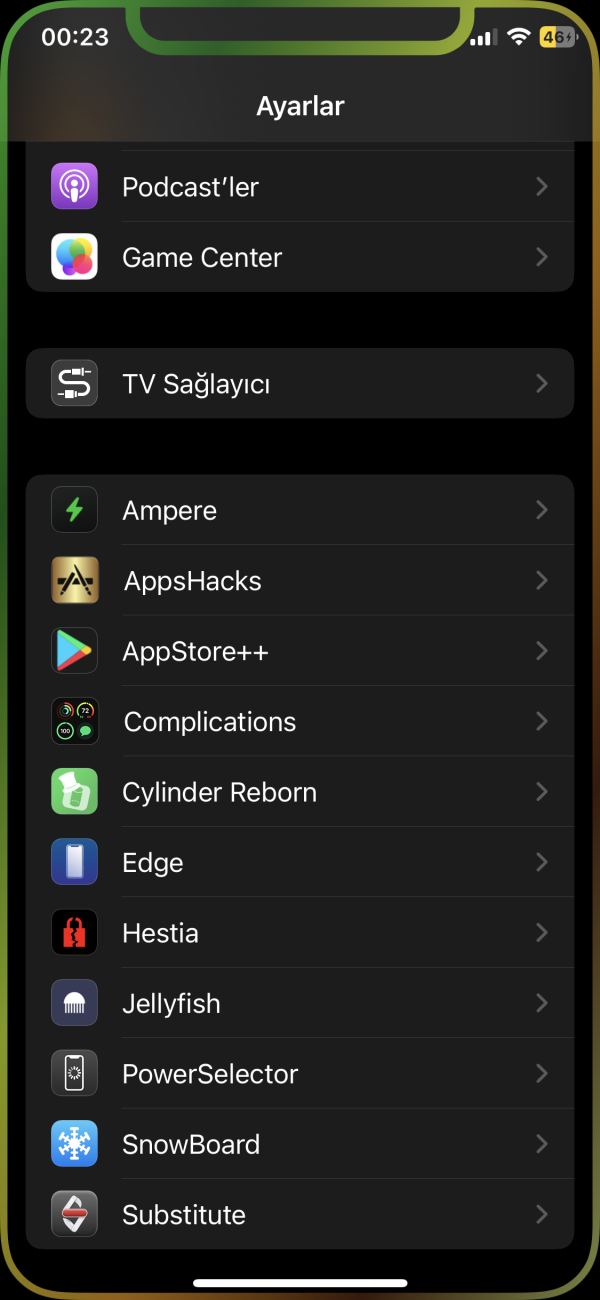Open the AppsHacks row
This screenshot has height=1300, width=600.
(x=300, y=581)
